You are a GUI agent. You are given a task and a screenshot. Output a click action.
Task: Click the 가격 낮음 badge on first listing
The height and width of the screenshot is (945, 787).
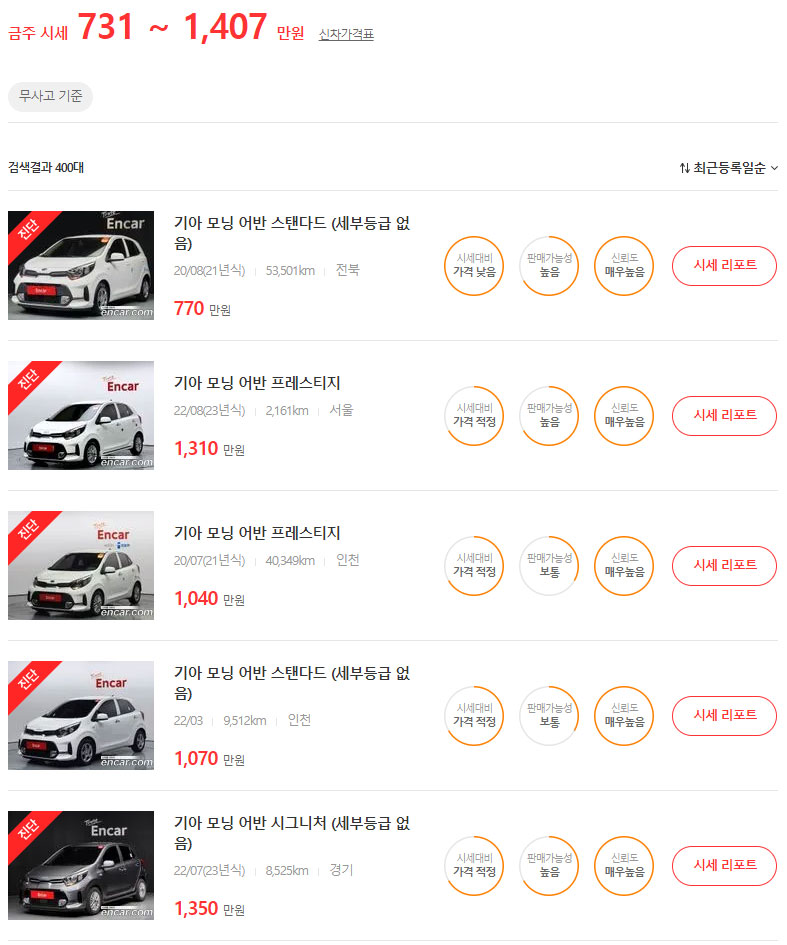[x=474, y=266]
